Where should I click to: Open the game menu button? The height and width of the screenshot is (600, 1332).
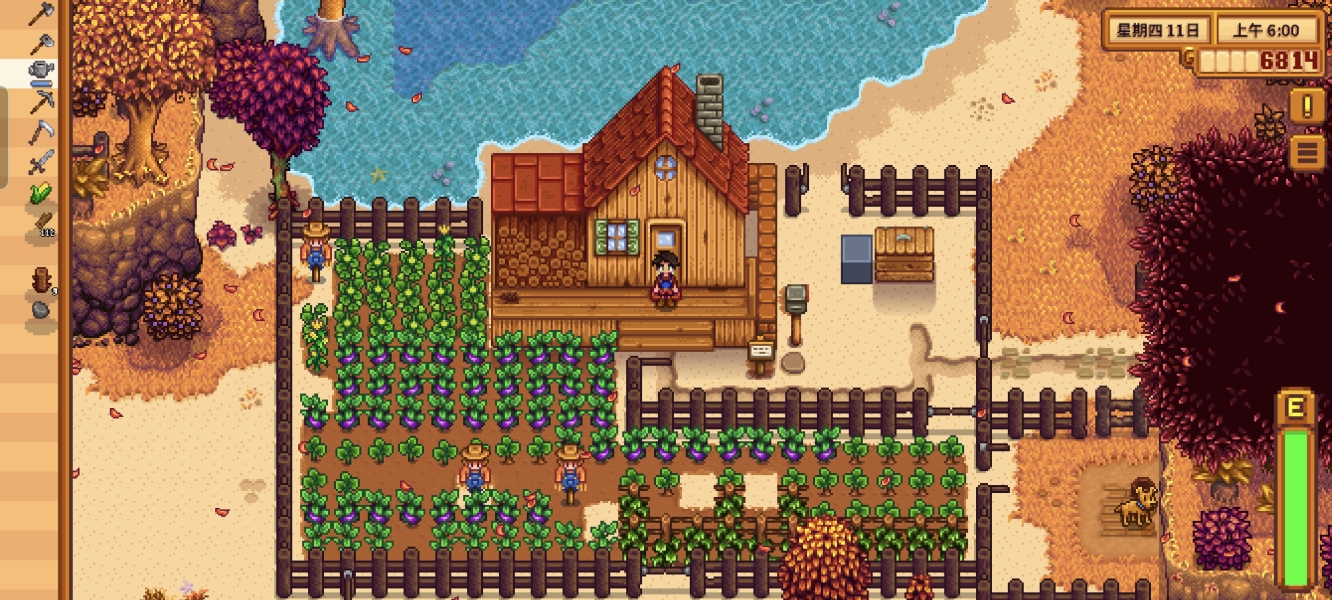1307,153
